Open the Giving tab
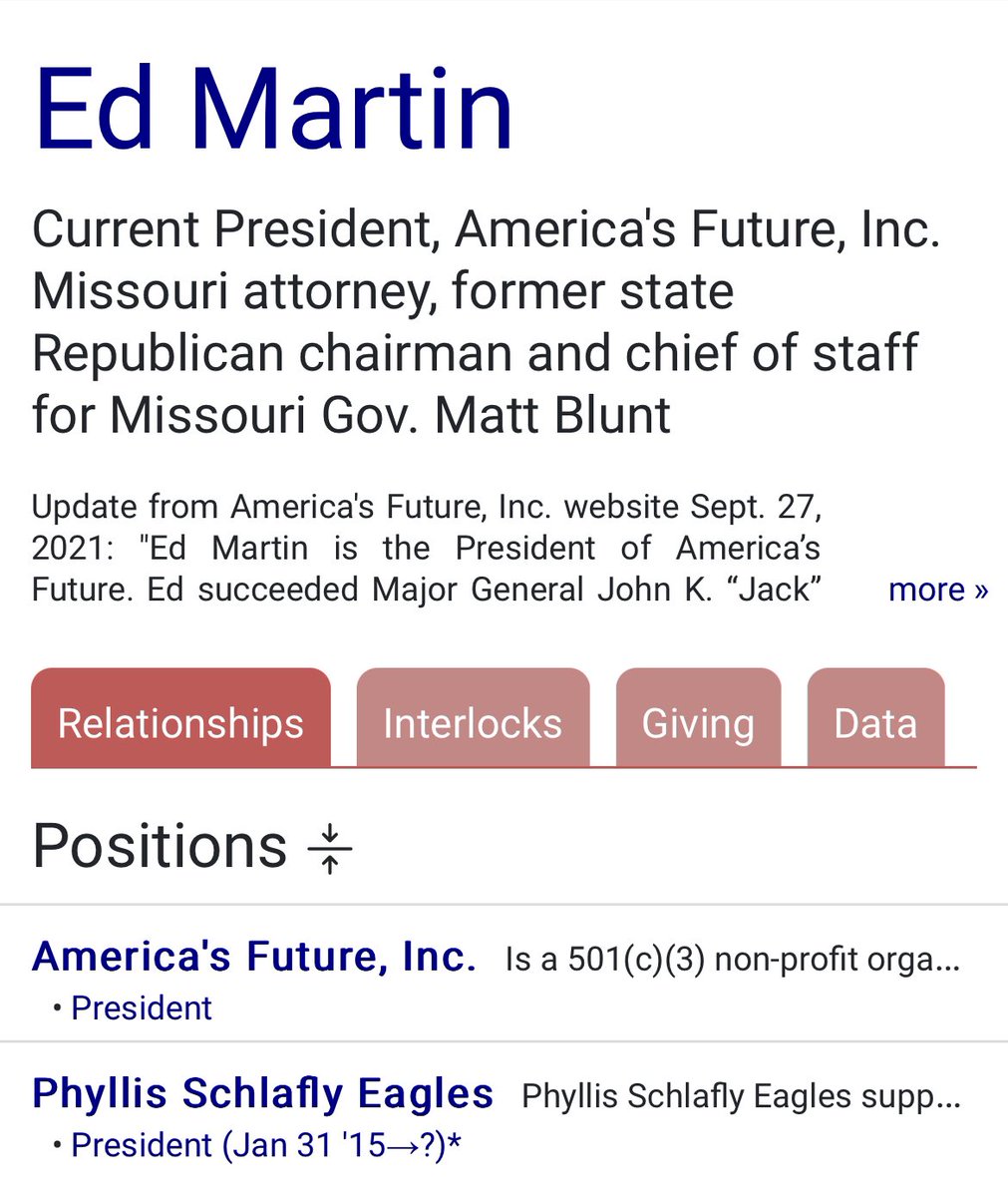This screenshot has height=1197, width=1008. [x=698, y=722]
